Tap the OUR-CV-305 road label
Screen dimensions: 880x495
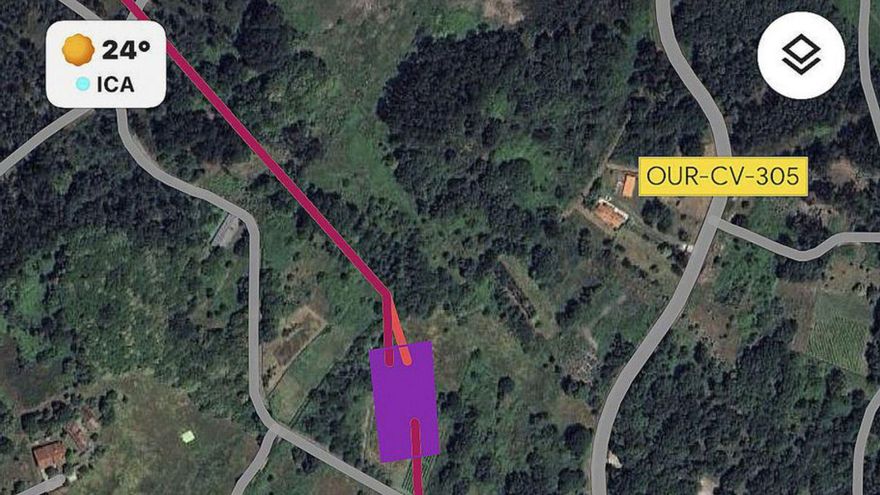pyautogui.click(x=723, y=177)
